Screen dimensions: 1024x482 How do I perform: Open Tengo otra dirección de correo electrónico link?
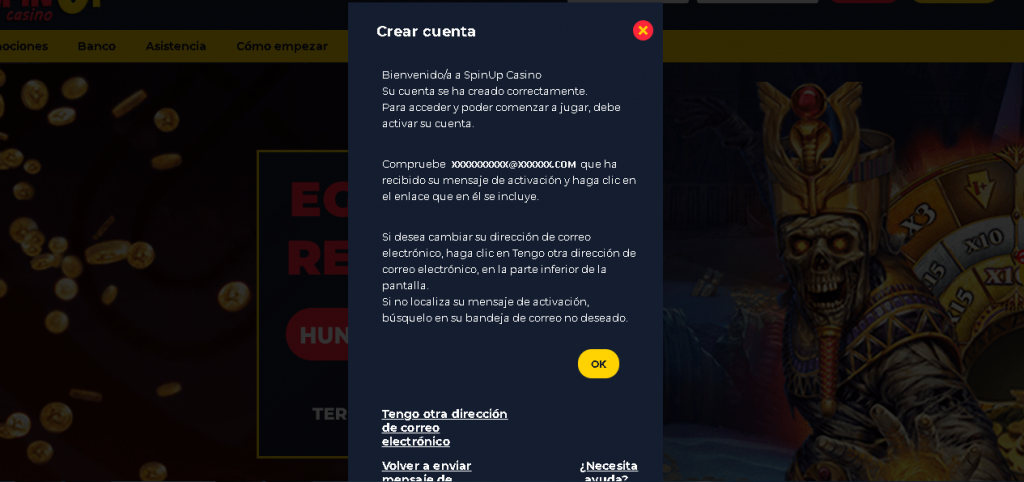coord(444,427)
